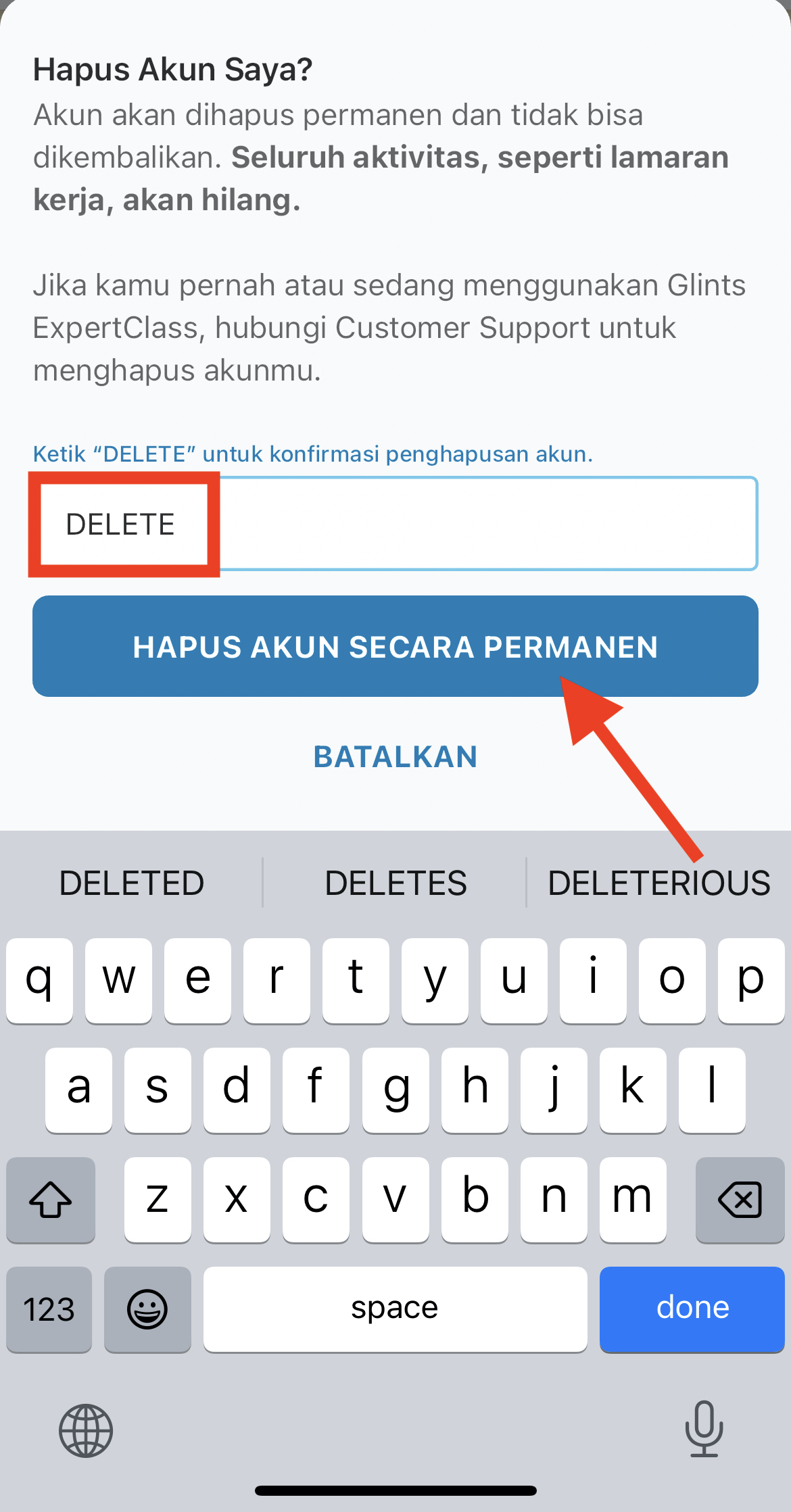Switch keyboard to the 123 numbers layout
This screenshot has height=1512, width=791.
[x=49, y=1309]
